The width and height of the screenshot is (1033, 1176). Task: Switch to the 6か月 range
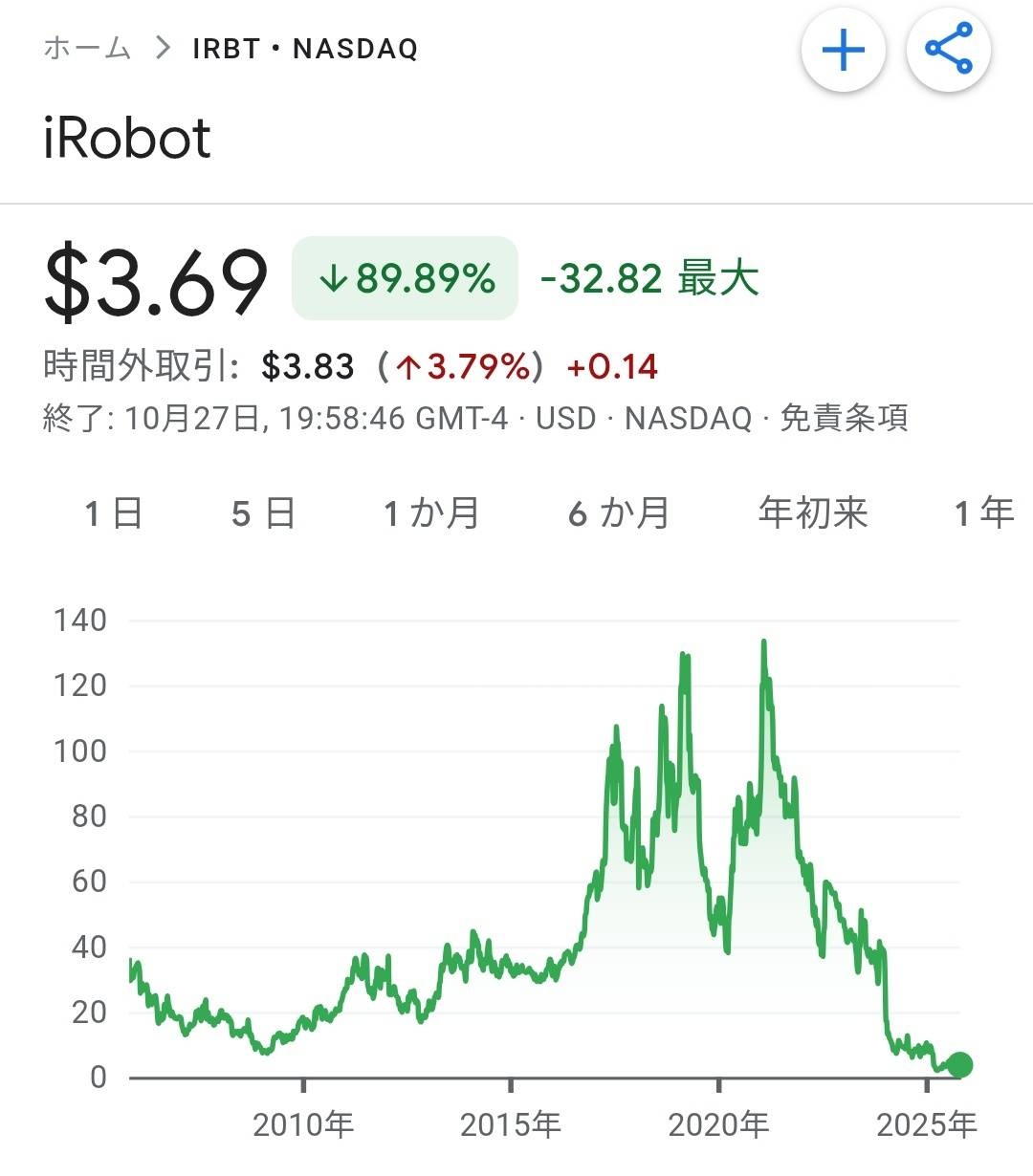(x=619, y=513)
